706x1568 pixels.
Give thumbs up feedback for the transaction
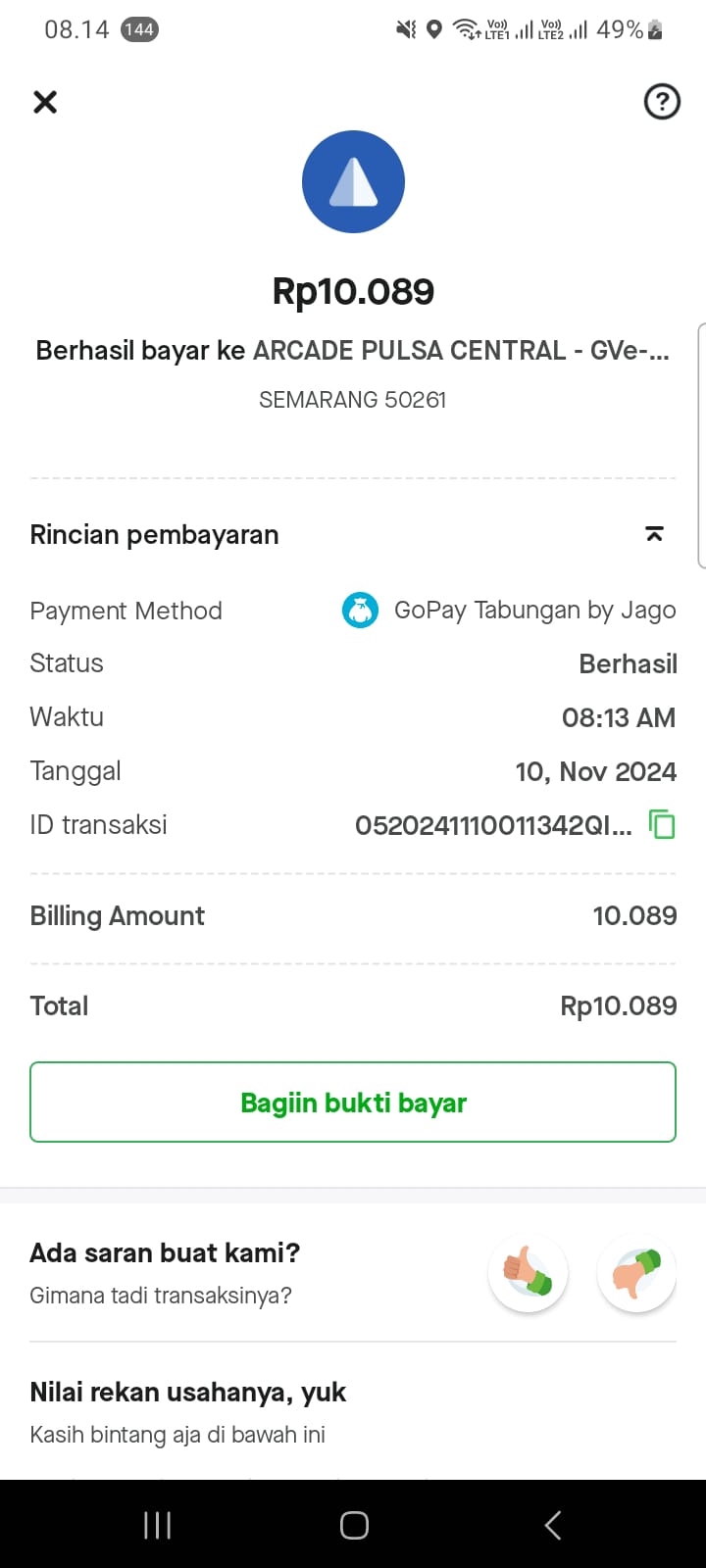click(x=529, y=1272)
